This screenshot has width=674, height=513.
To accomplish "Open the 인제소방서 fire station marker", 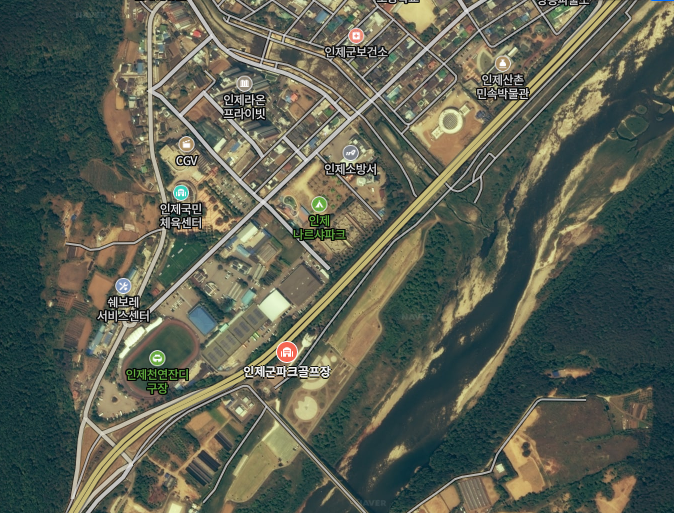I will point(351,153).
